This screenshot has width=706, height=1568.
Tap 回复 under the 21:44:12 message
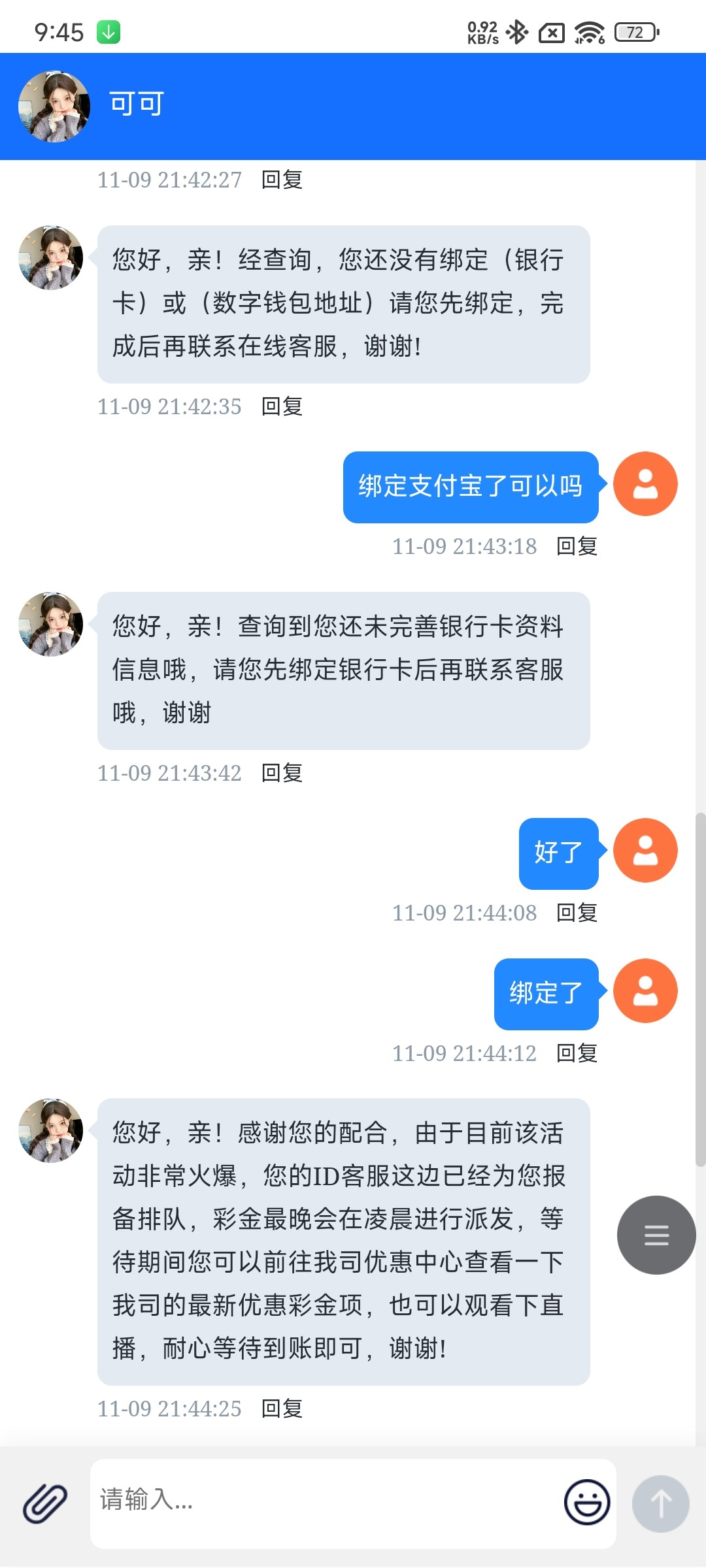(x=577, y=1053)
